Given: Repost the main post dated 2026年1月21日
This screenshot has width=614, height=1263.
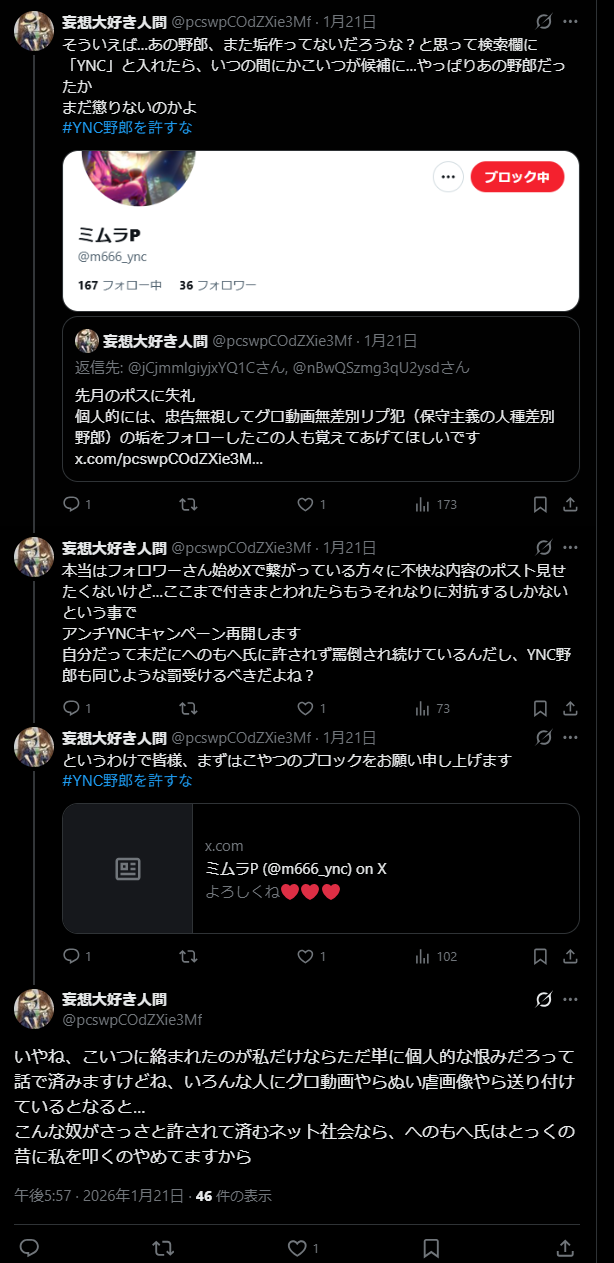Looking at the screenshot, I should (163, 1248).
